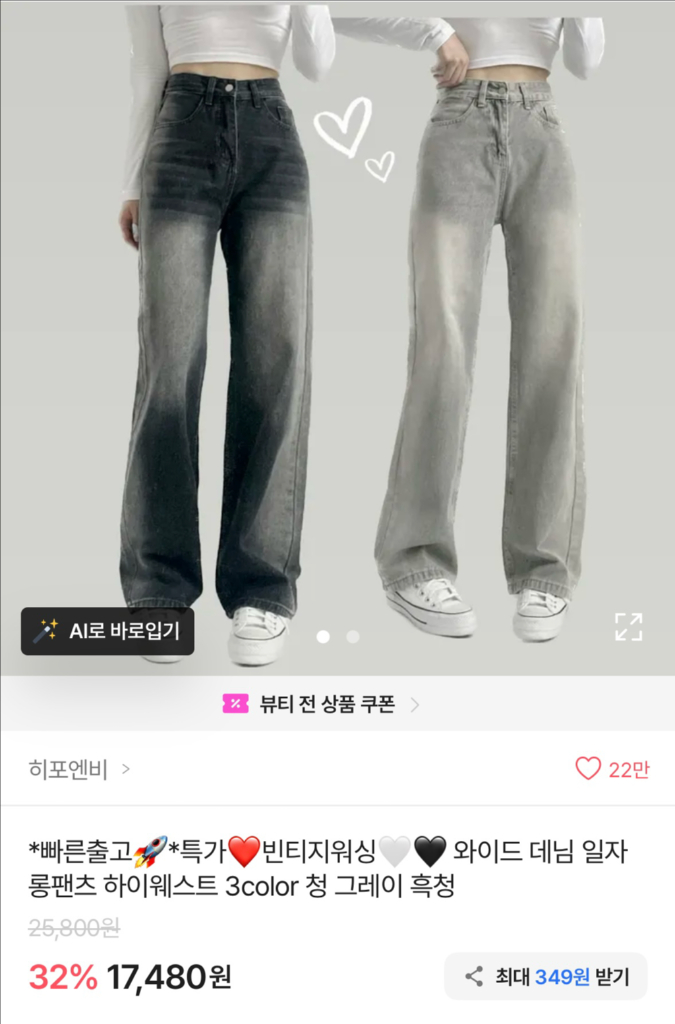The width and height of the screenshot is (675, 1024).
Task: Share to get 최대 349원
Action: (x=545, y=976)
